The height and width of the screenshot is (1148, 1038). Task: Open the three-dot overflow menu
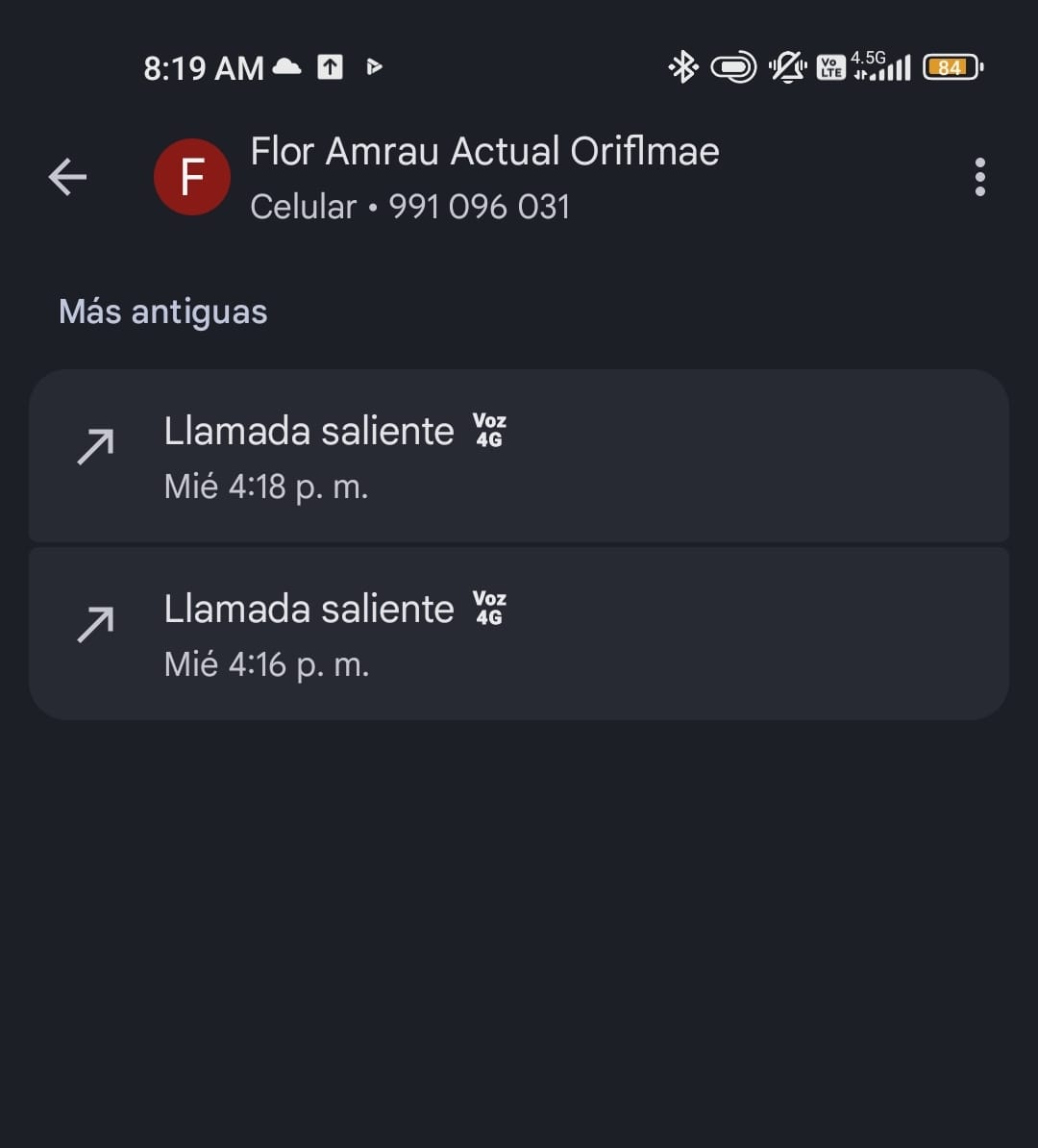point(979,177)
